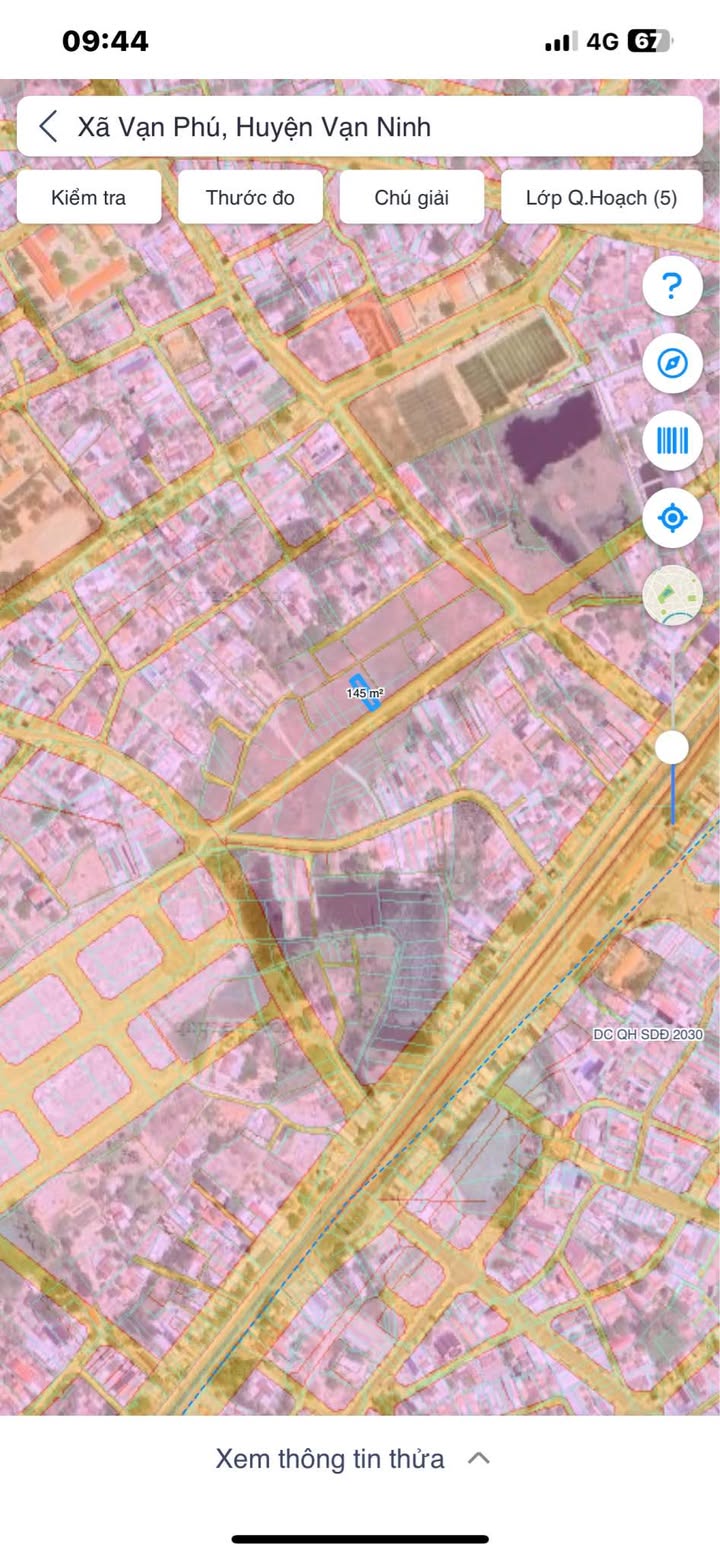
Task: Open the Xã Vạn Phú location search field
Action: (x=380, y=127)
